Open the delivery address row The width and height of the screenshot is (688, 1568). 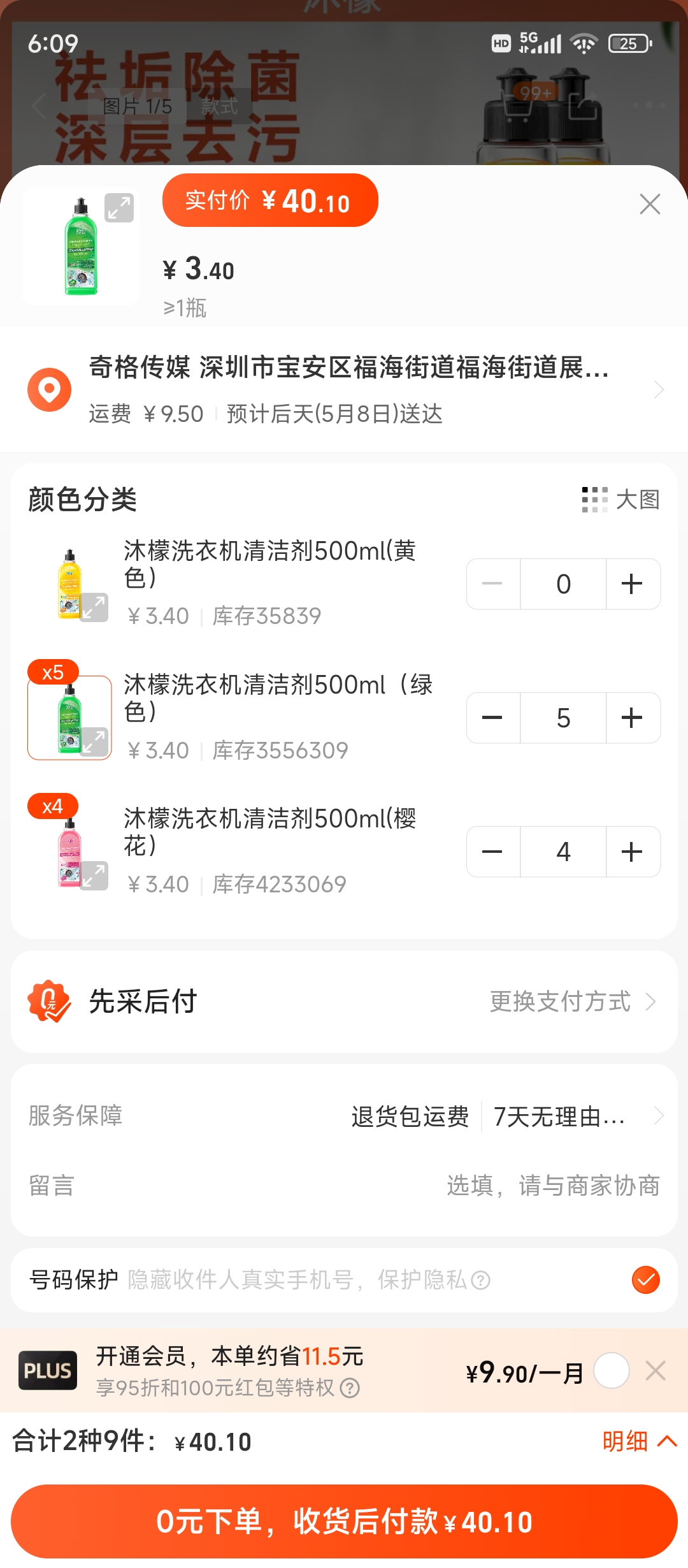click(x=344, y=389)
